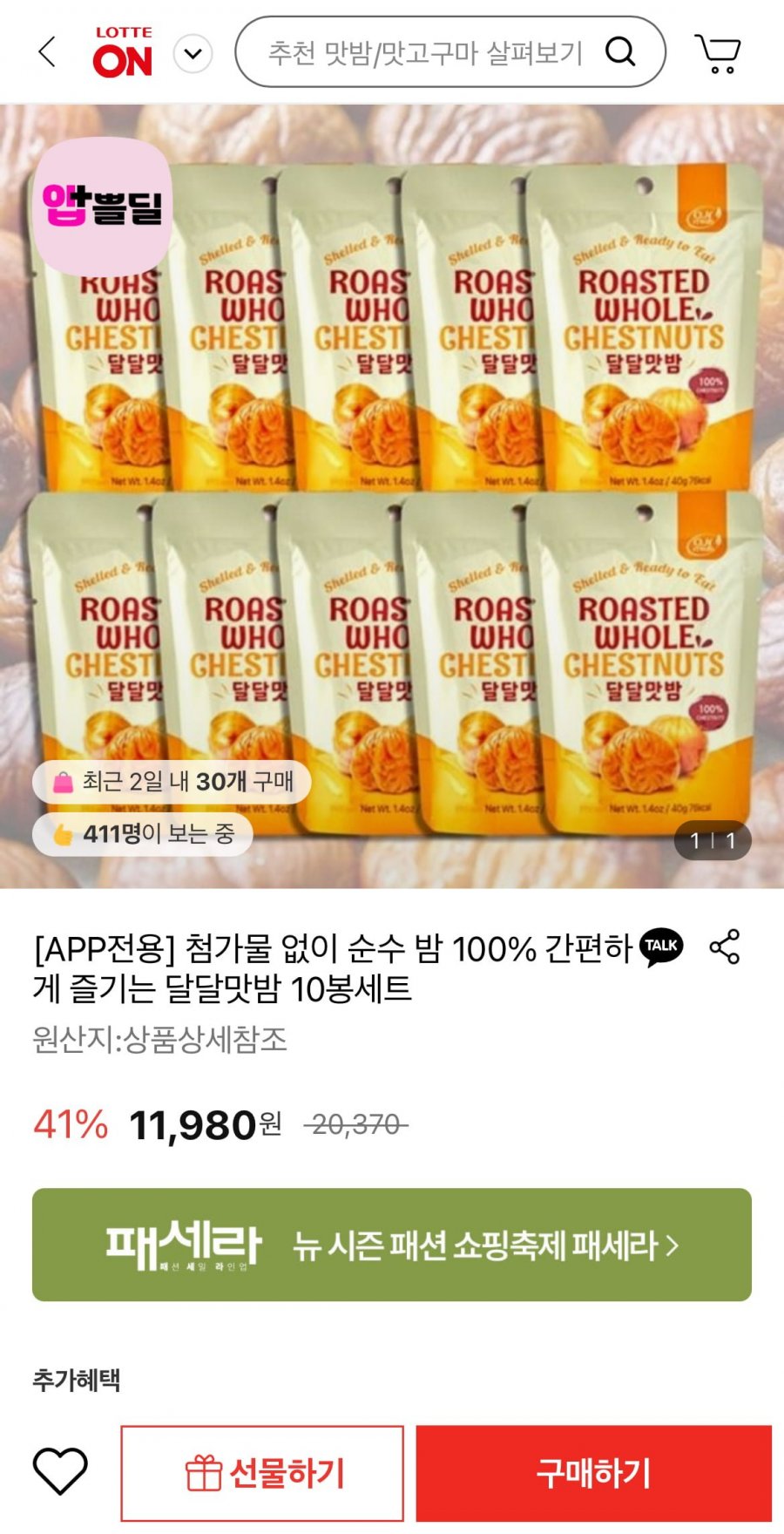The image size is (784, 1534).
Task: Open the shopping cart
Action: 718,53
